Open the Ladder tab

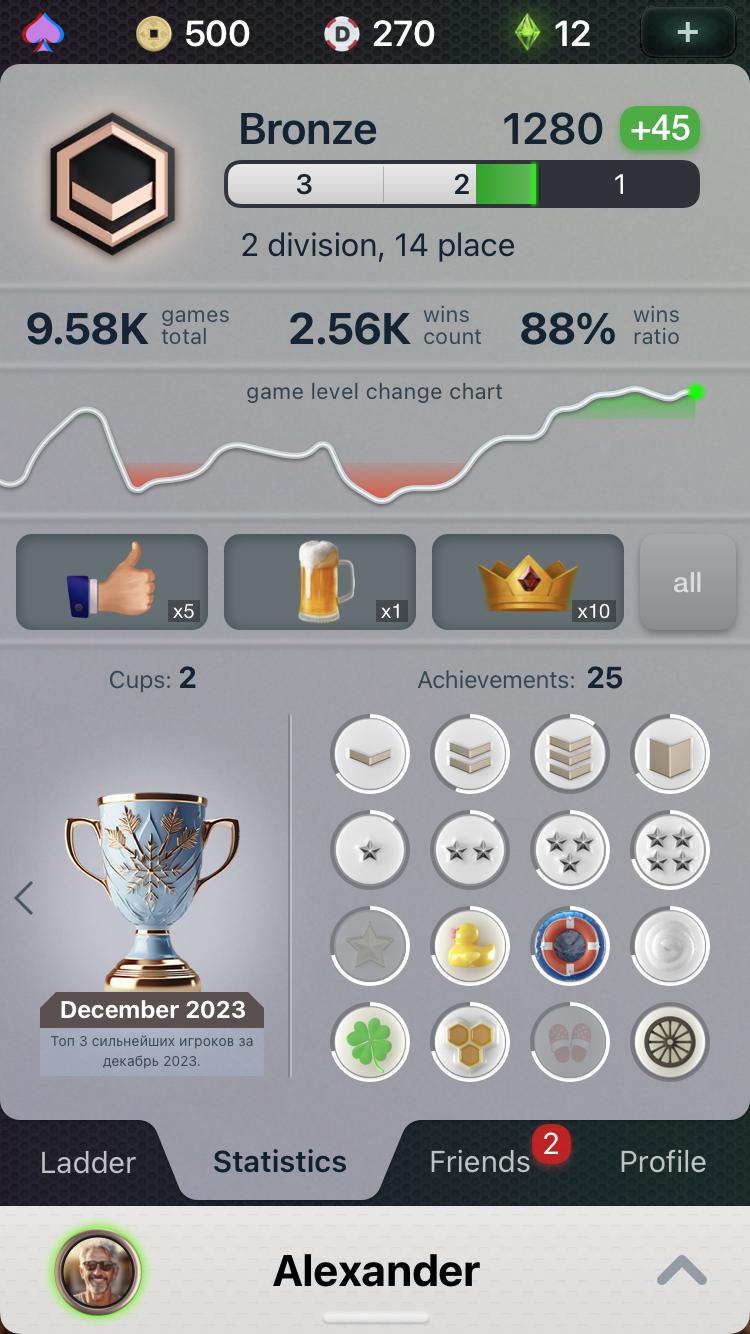[x=87, y=1162]
